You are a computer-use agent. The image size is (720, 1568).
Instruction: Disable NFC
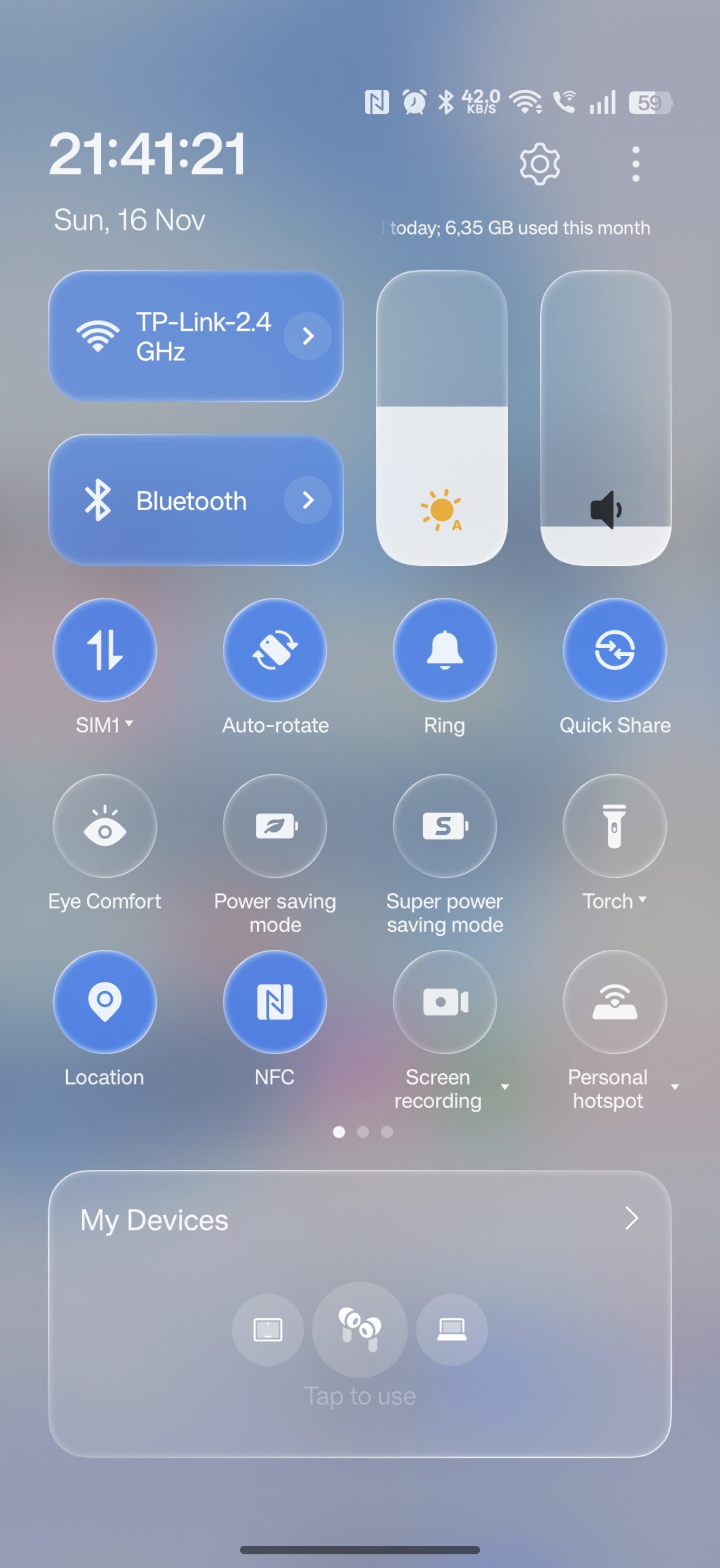click(x=275, y=1001)
